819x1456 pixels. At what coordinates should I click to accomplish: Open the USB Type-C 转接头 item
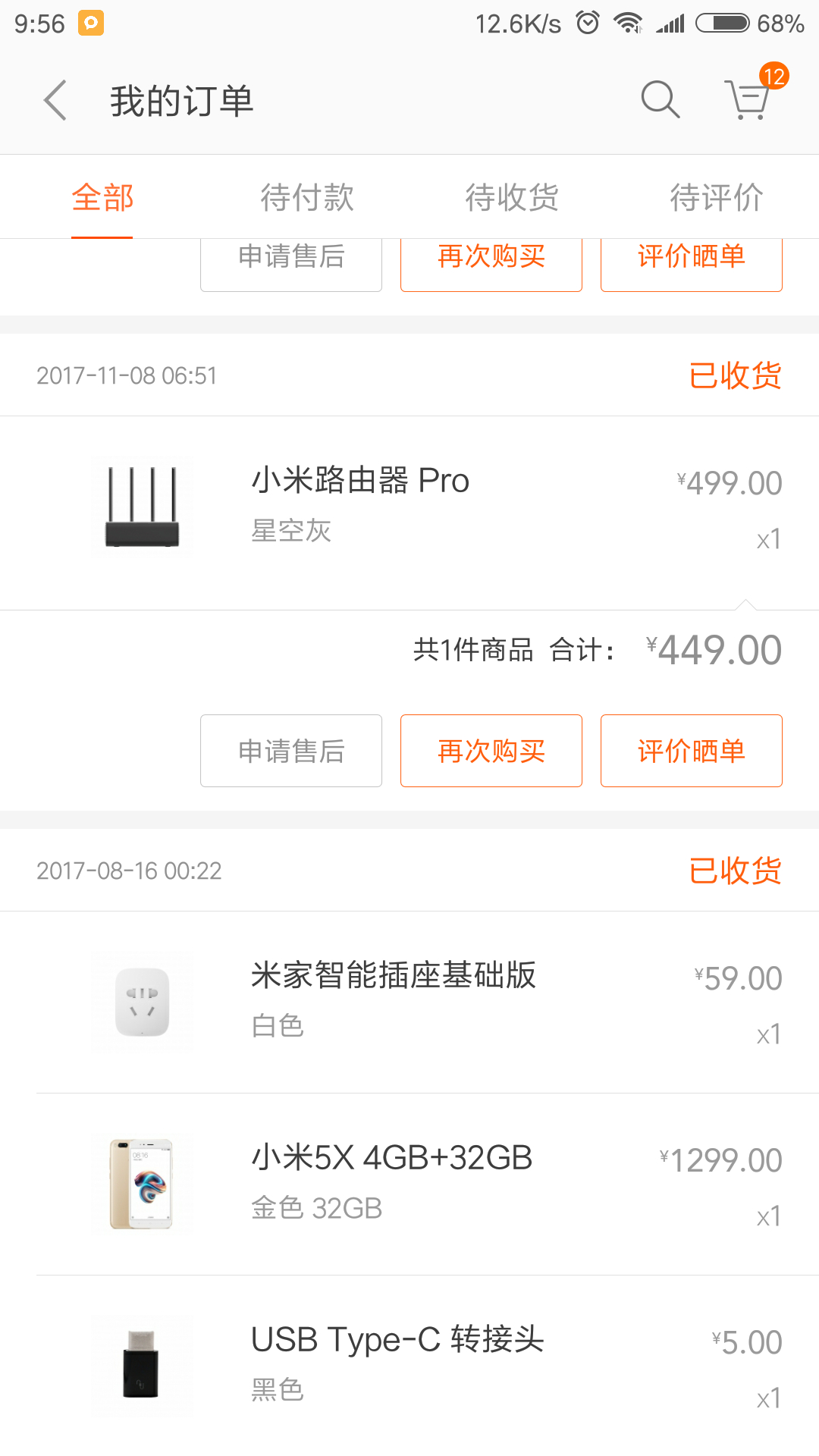pyautogui.click(x=409, y=1367)
